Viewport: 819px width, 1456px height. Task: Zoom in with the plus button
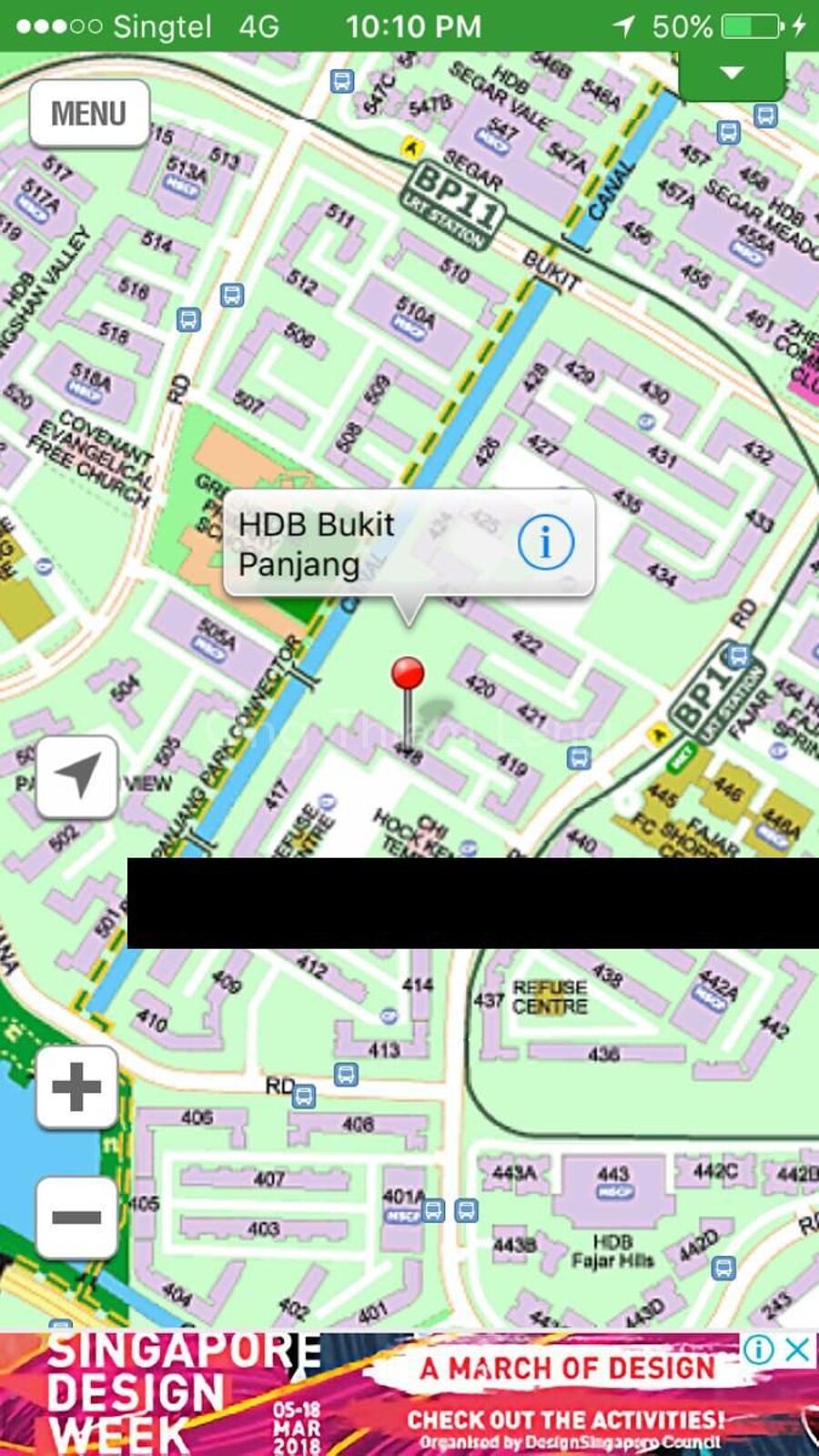[77, 1087]
